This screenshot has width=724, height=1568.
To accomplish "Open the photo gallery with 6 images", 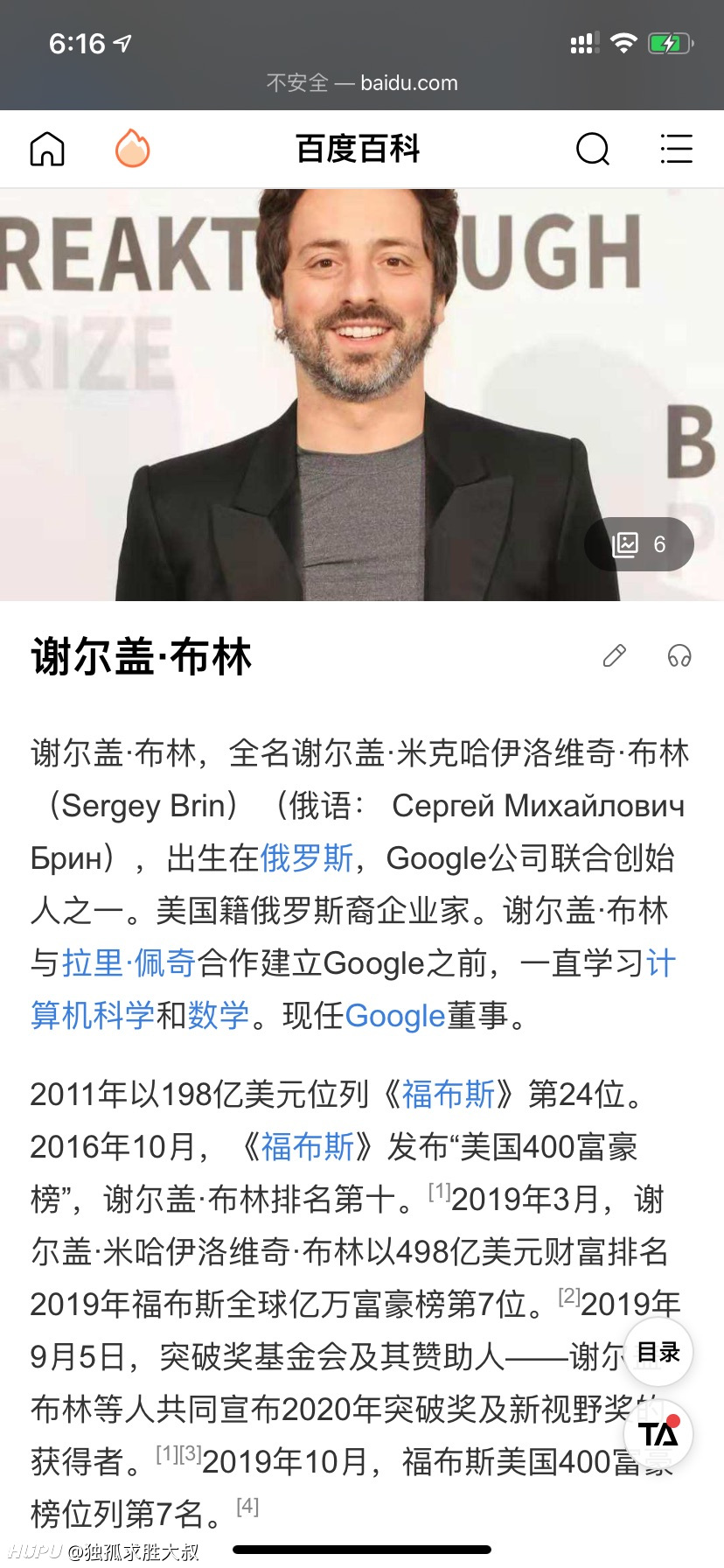I will point(639,544).
